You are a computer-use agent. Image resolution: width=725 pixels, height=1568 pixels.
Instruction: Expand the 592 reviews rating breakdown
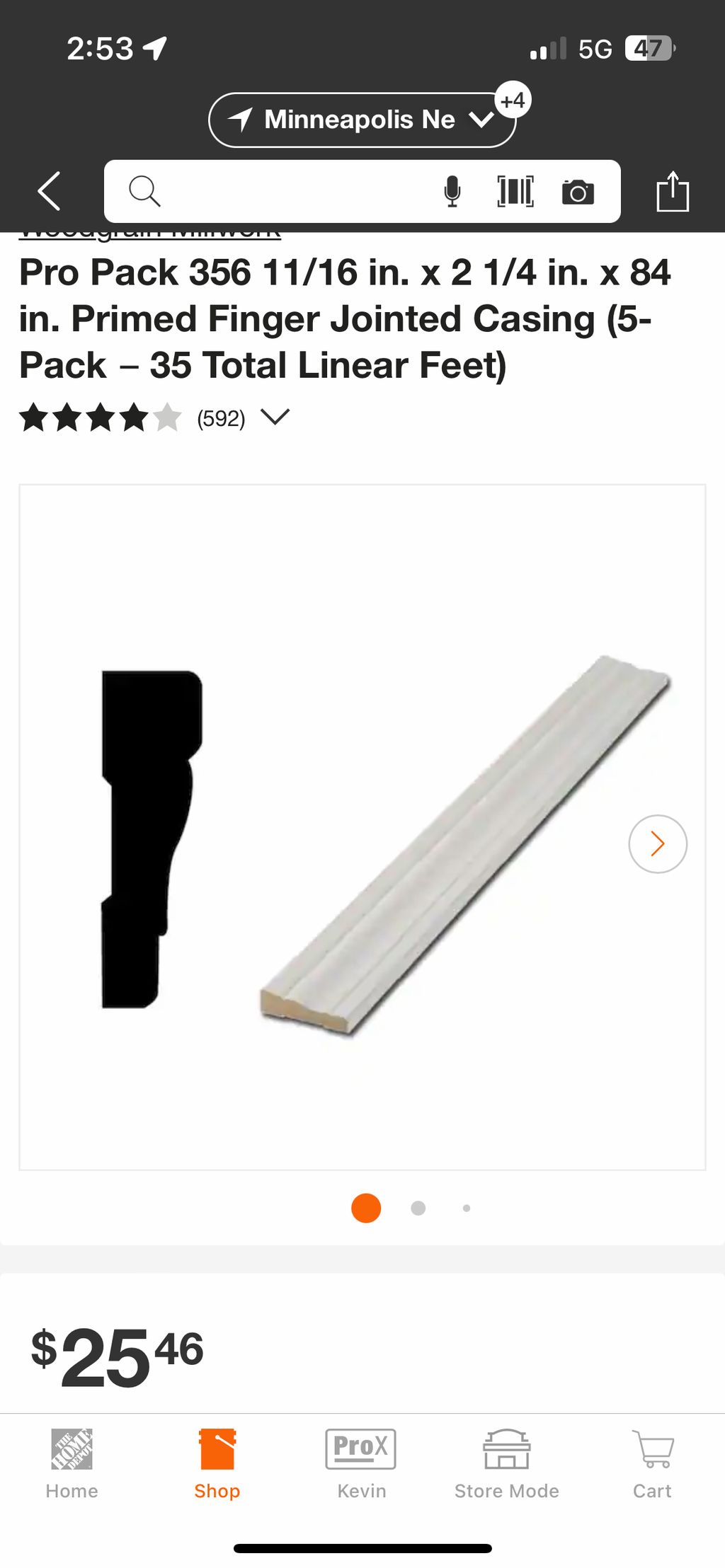[x=275, y=417]
